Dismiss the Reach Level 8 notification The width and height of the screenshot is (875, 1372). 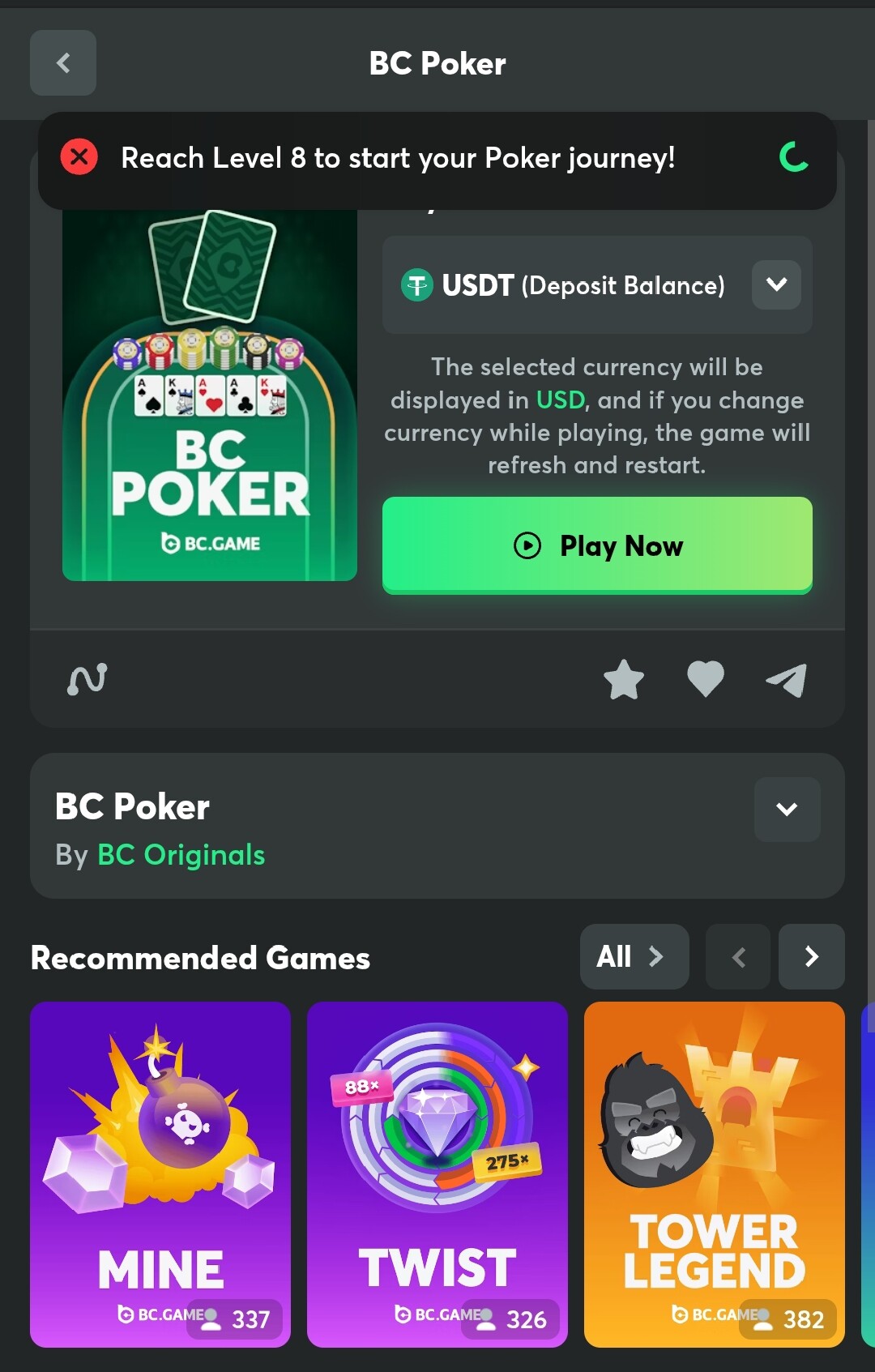click(79, 157)
